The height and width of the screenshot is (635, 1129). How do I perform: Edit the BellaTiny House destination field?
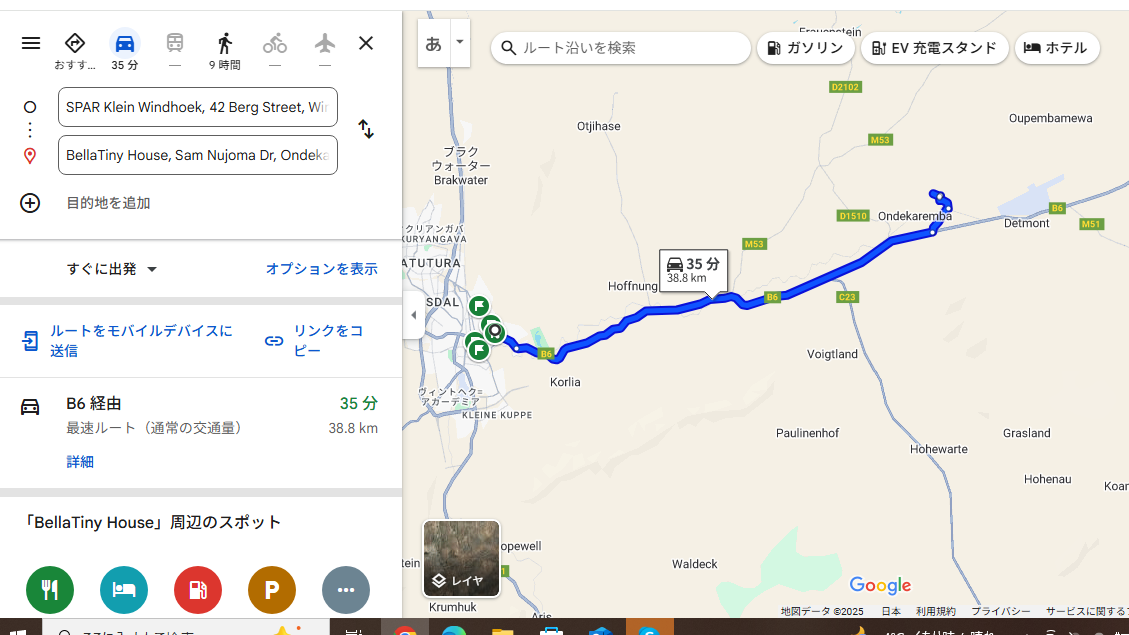tap(197, 155)
